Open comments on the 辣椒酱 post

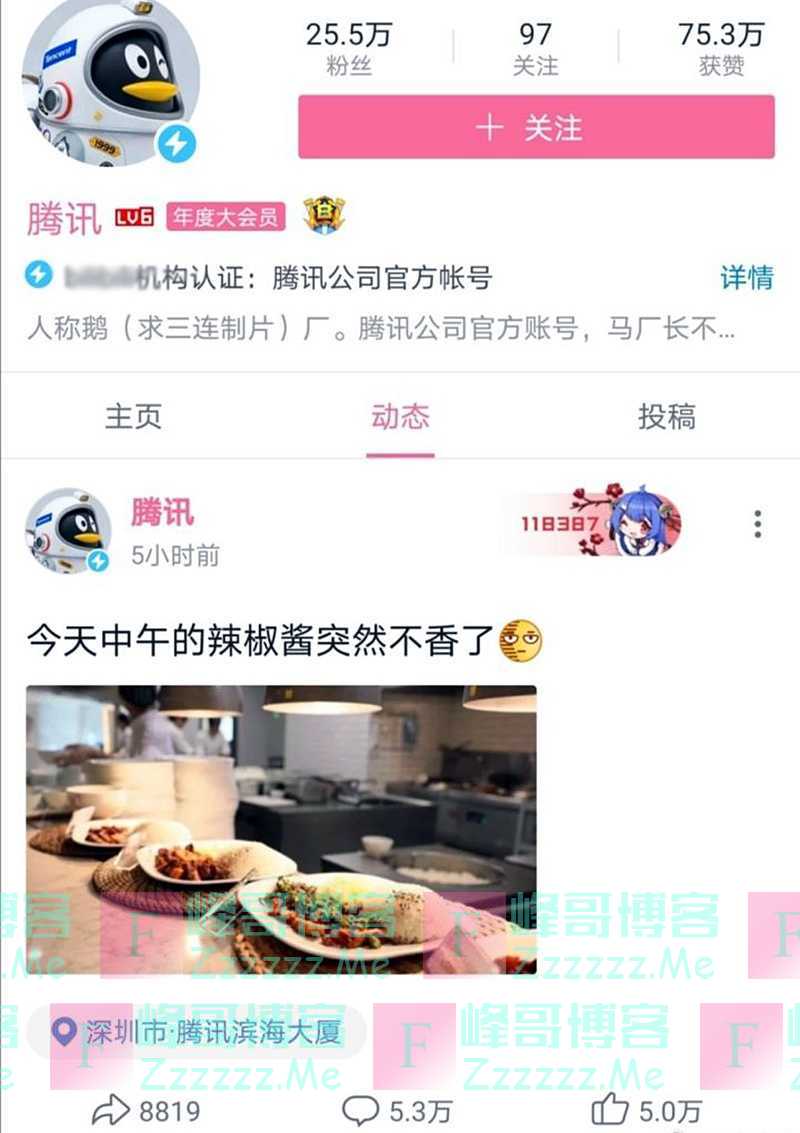(x=396, y=1110)
